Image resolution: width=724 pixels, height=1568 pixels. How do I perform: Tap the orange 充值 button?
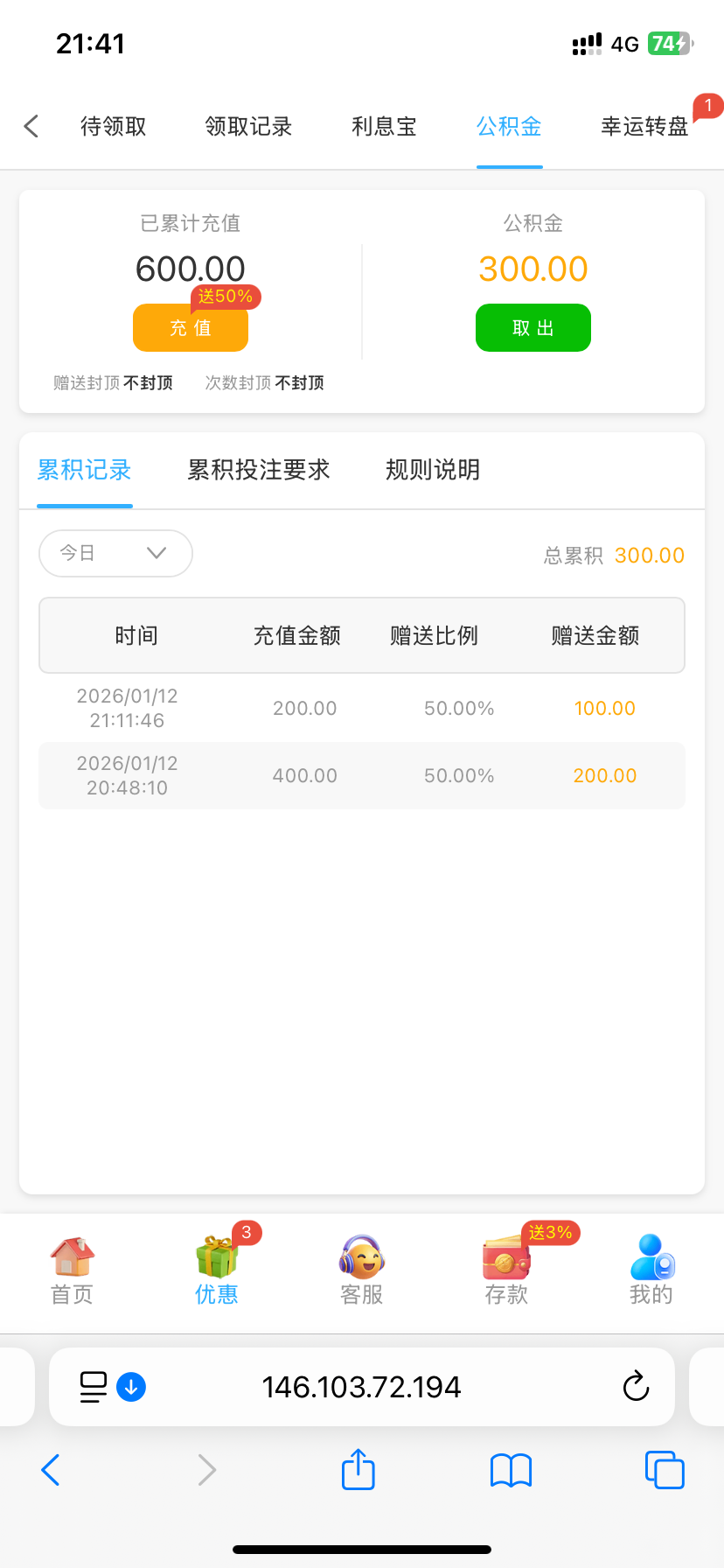(x=191, y=328)
